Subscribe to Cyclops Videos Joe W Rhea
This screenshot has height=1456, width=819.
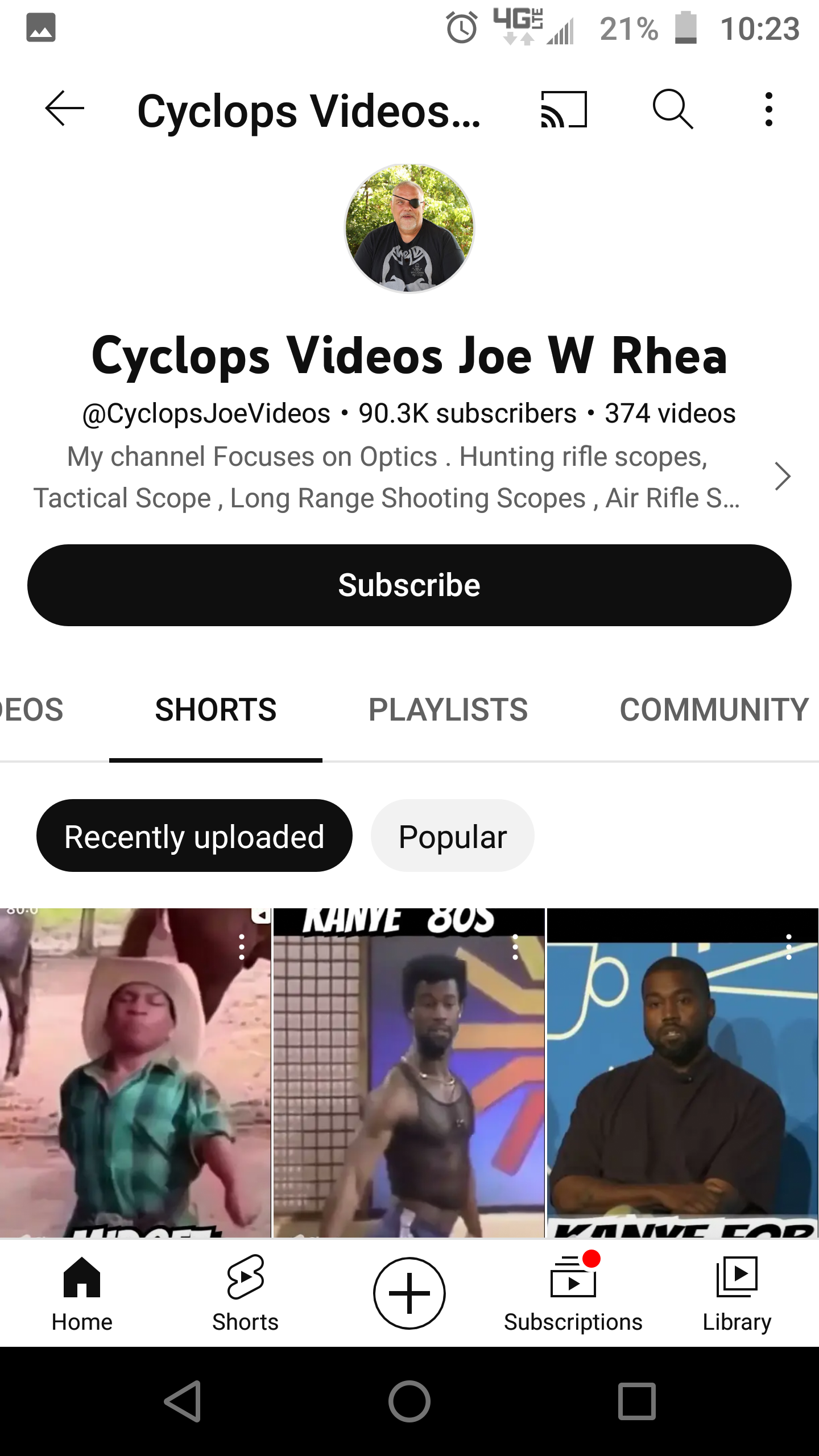tap(409, 585)
